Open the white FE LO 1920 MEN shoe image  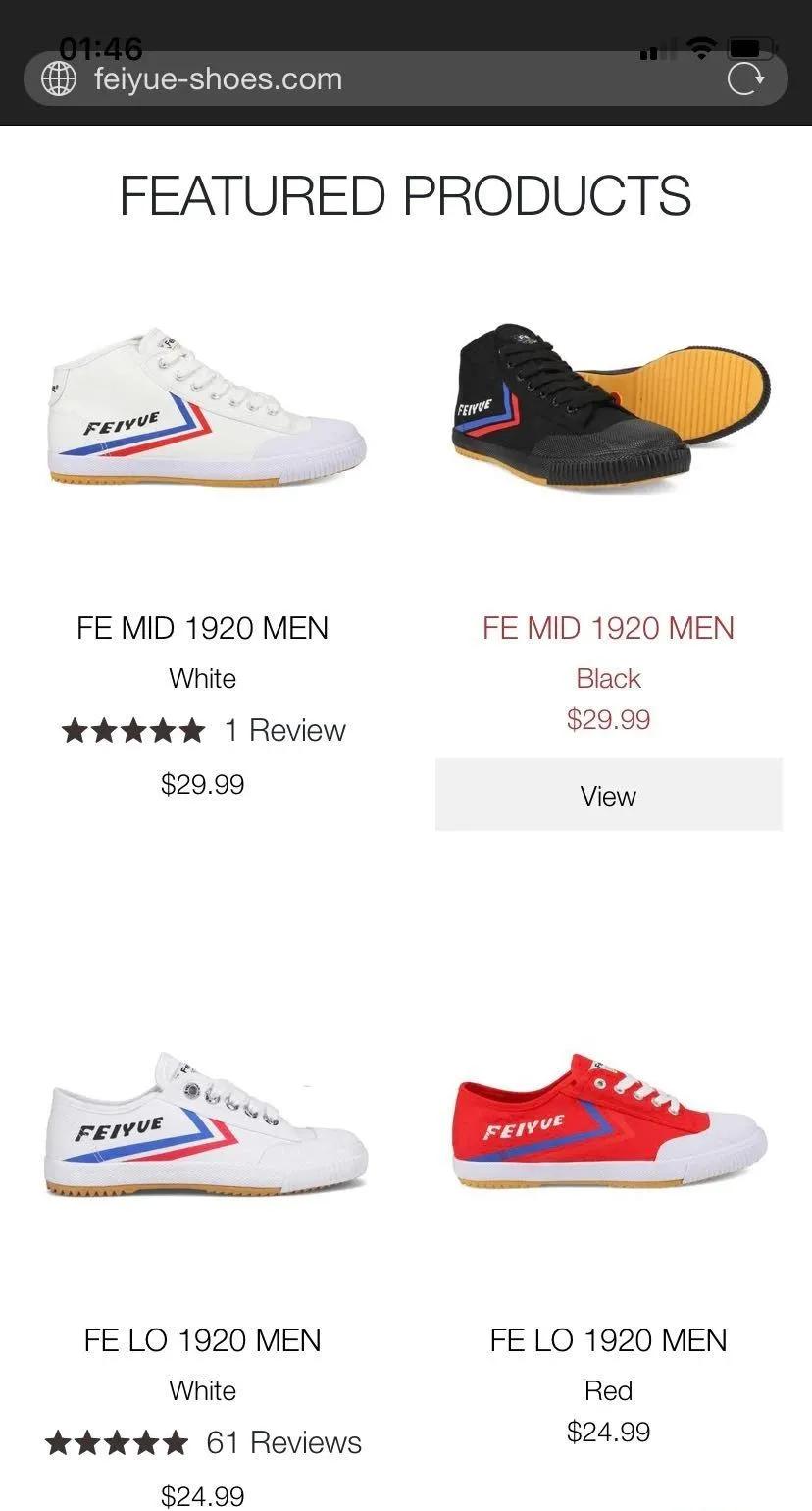[206, 1123]
